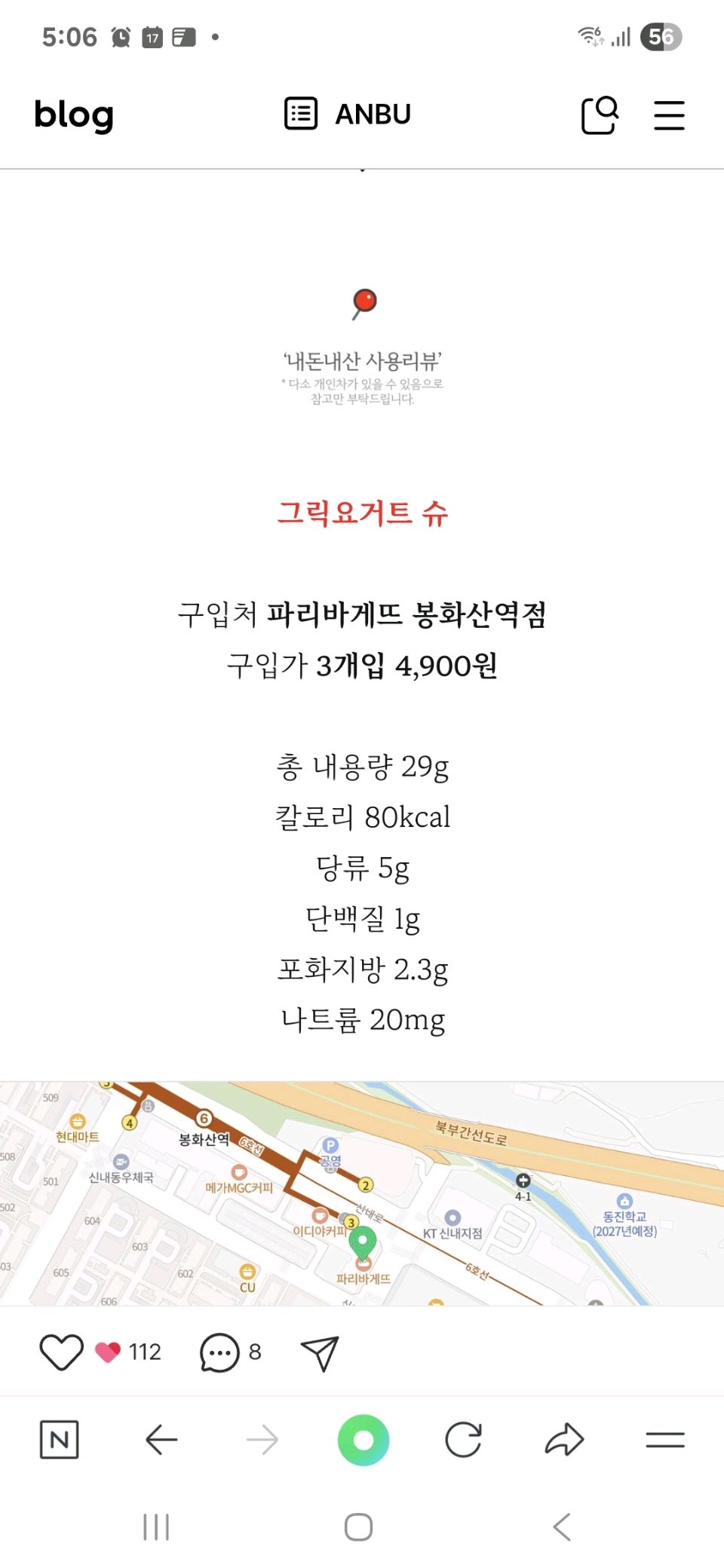This screenshot has width=724, height=1568.
Task: Share this page from the browser toolbar
Action: 564,1440
